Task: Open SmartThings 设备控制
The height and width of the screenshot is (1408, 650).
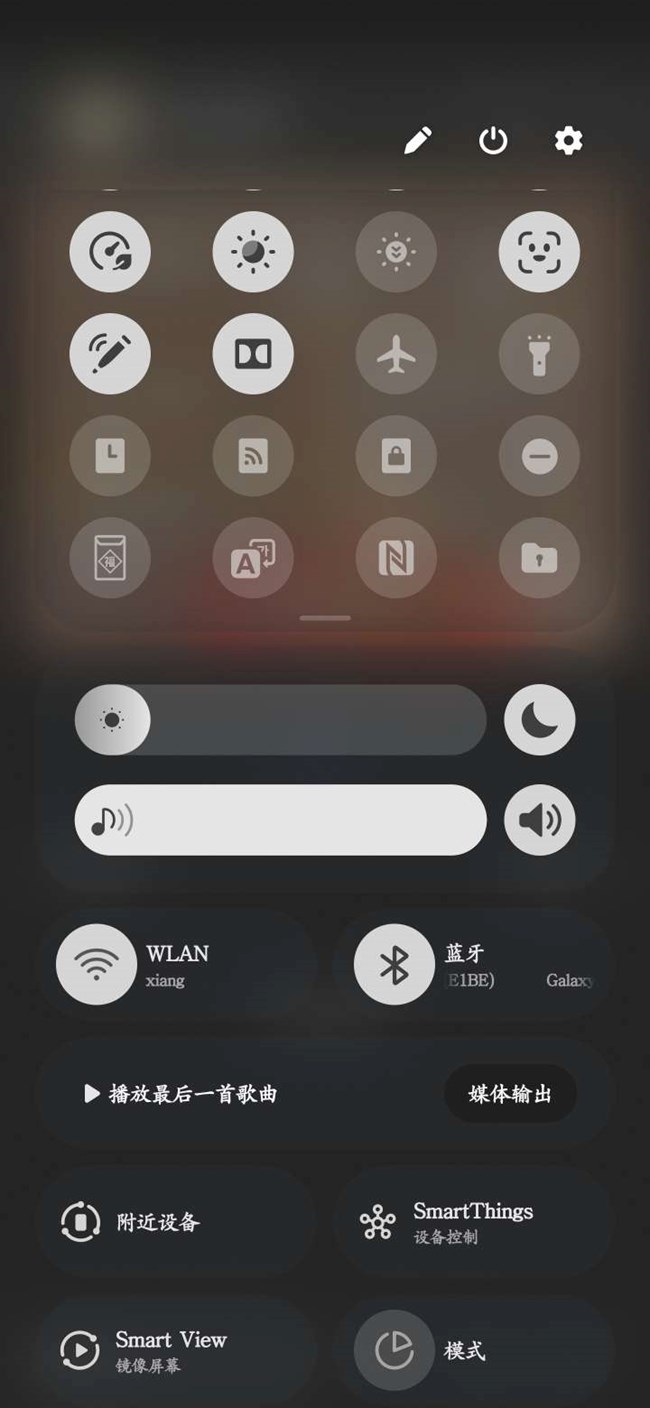Action: (x=472, y=1222)
